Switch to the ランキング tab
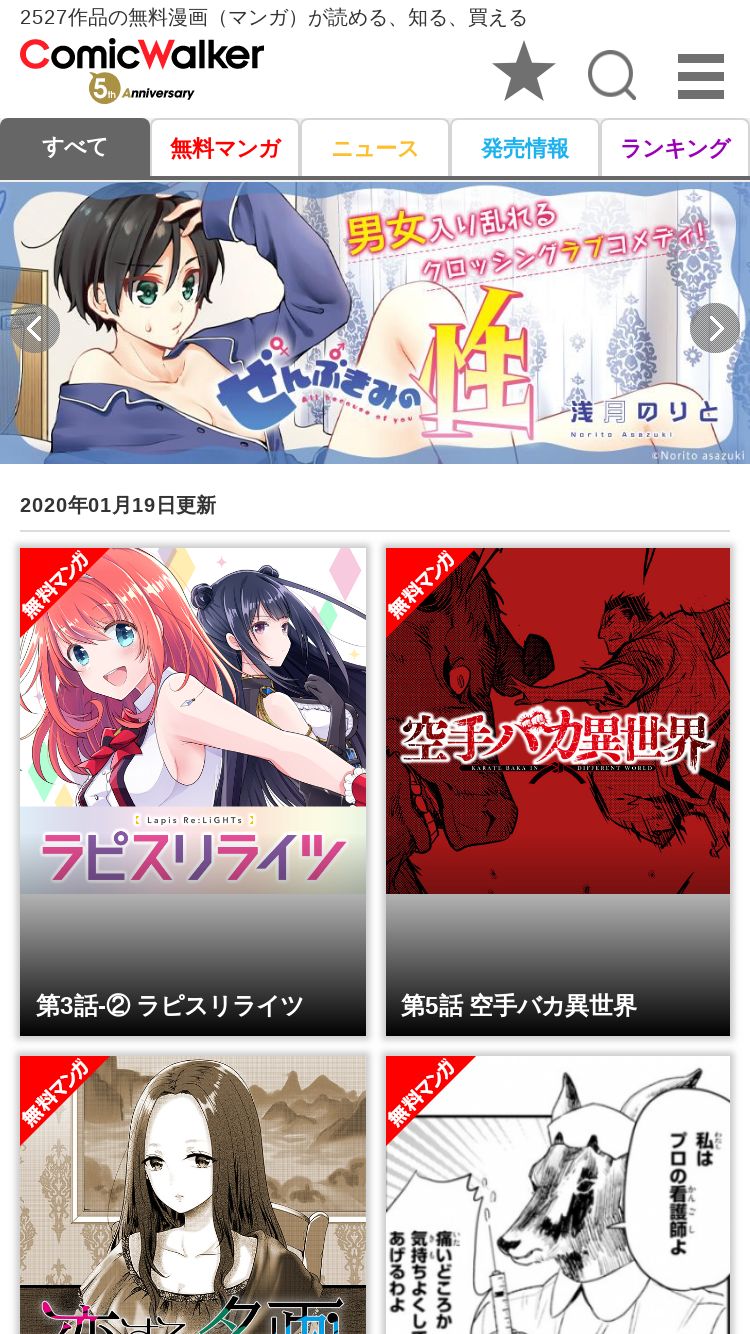The width and height of the screenshot is (750, 1334). 675,149
